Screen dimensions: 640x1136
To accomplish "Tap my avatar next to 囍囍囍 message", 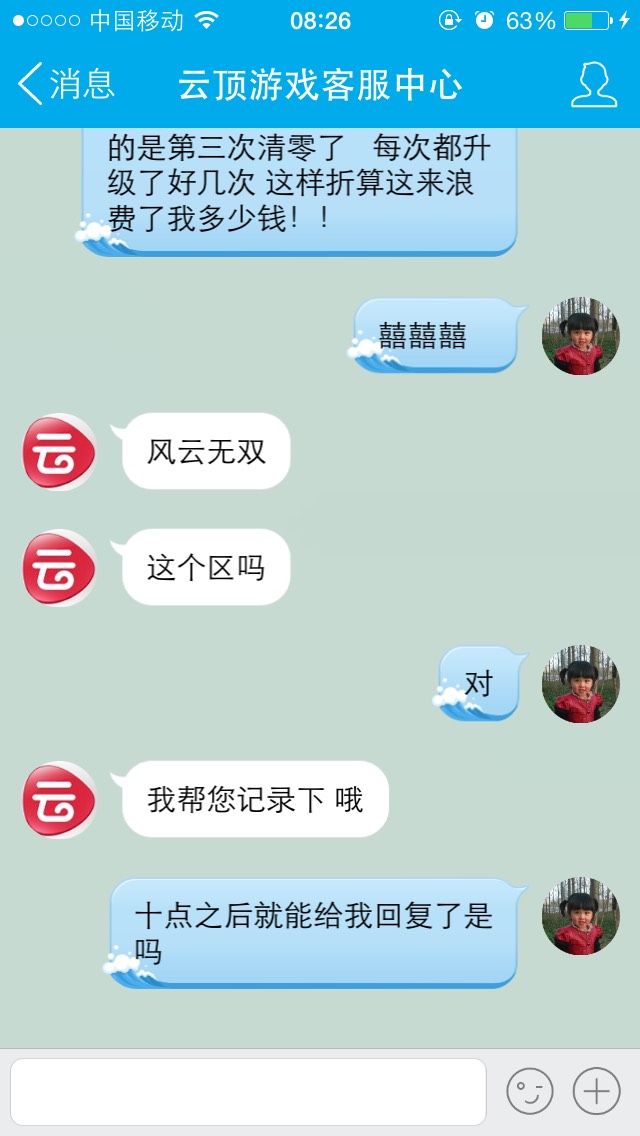I will tap(580, 336).
